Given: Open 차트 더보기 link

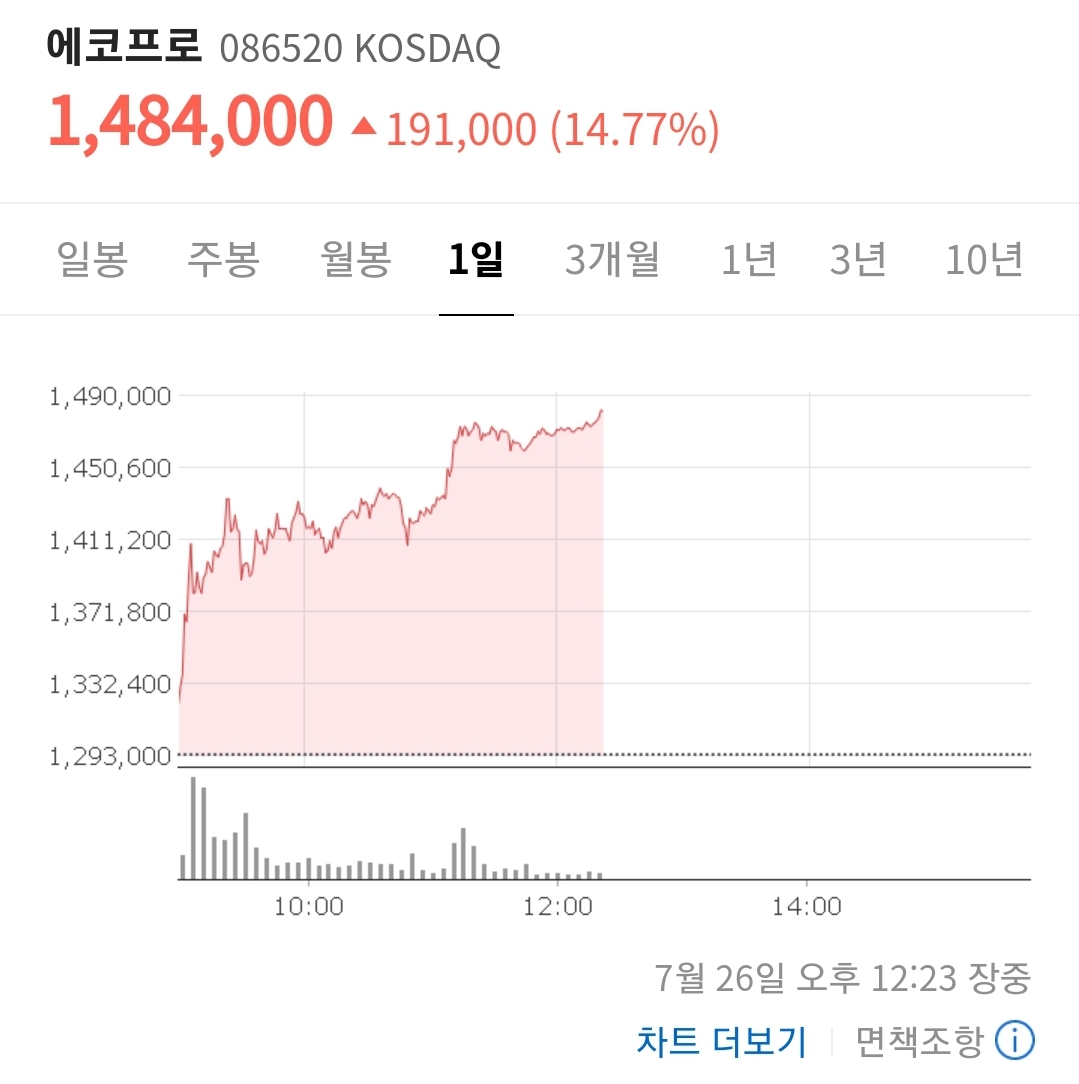Looking at the screenshot, I should coord(721,1041).
